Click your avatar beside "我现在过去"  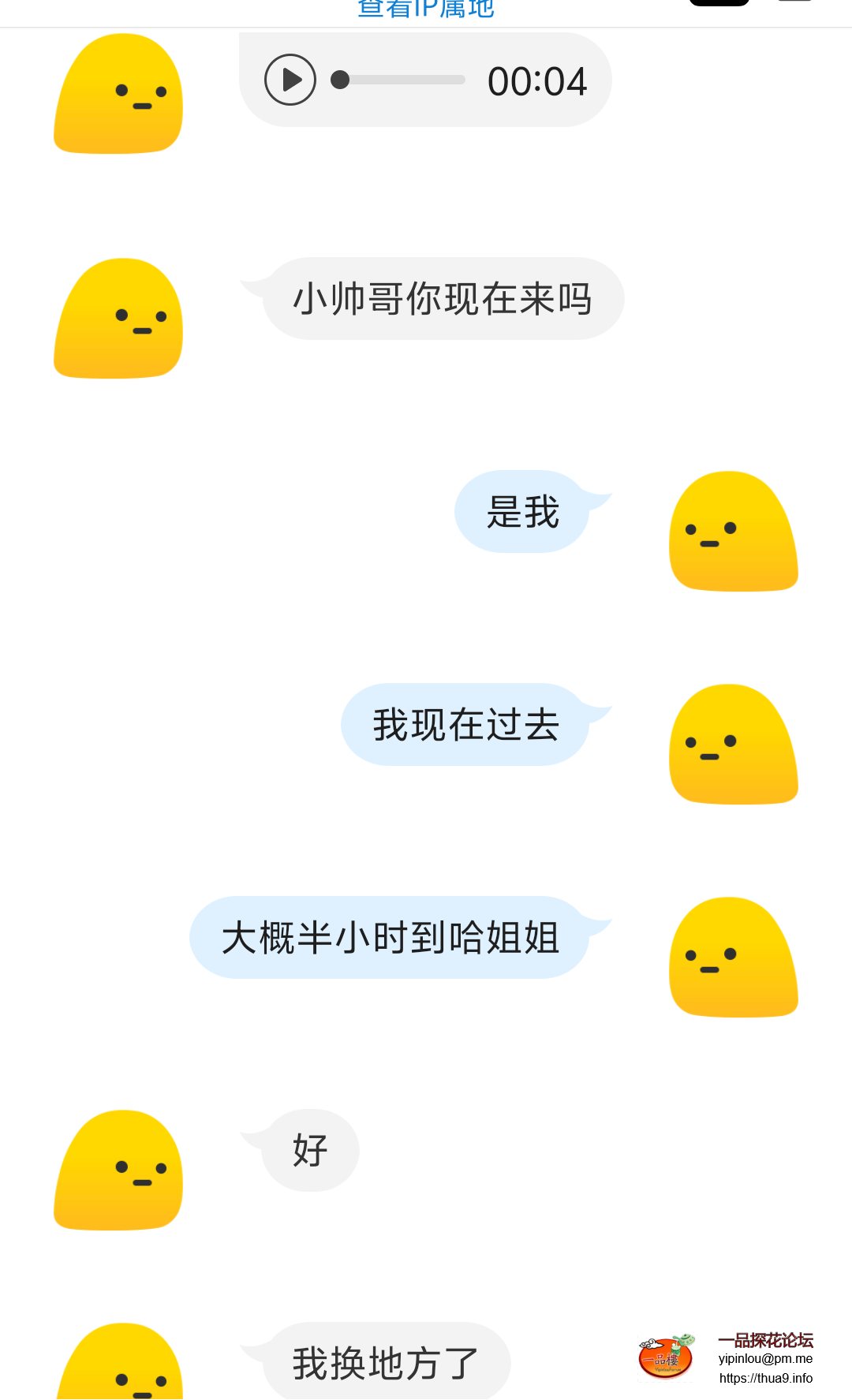click(734, 745)
